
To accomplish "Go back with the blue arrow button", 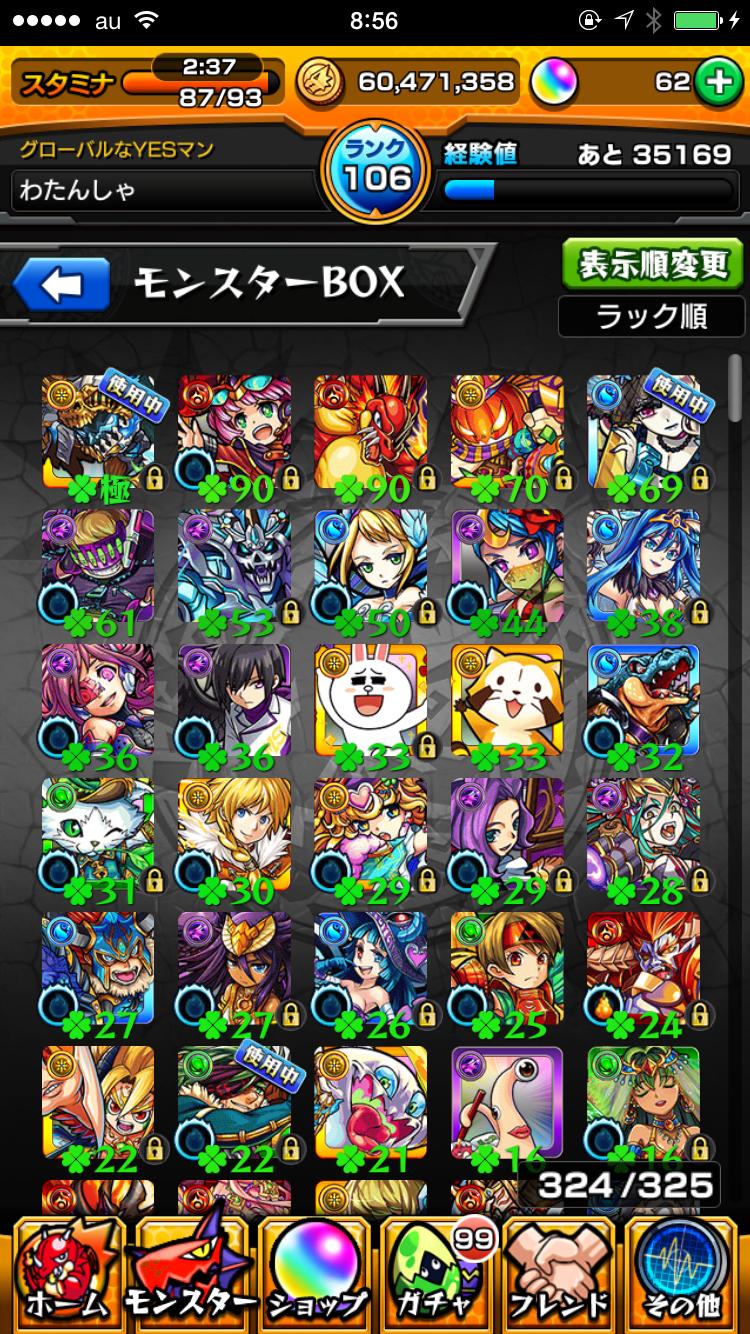I will click(x=62, y=284).
